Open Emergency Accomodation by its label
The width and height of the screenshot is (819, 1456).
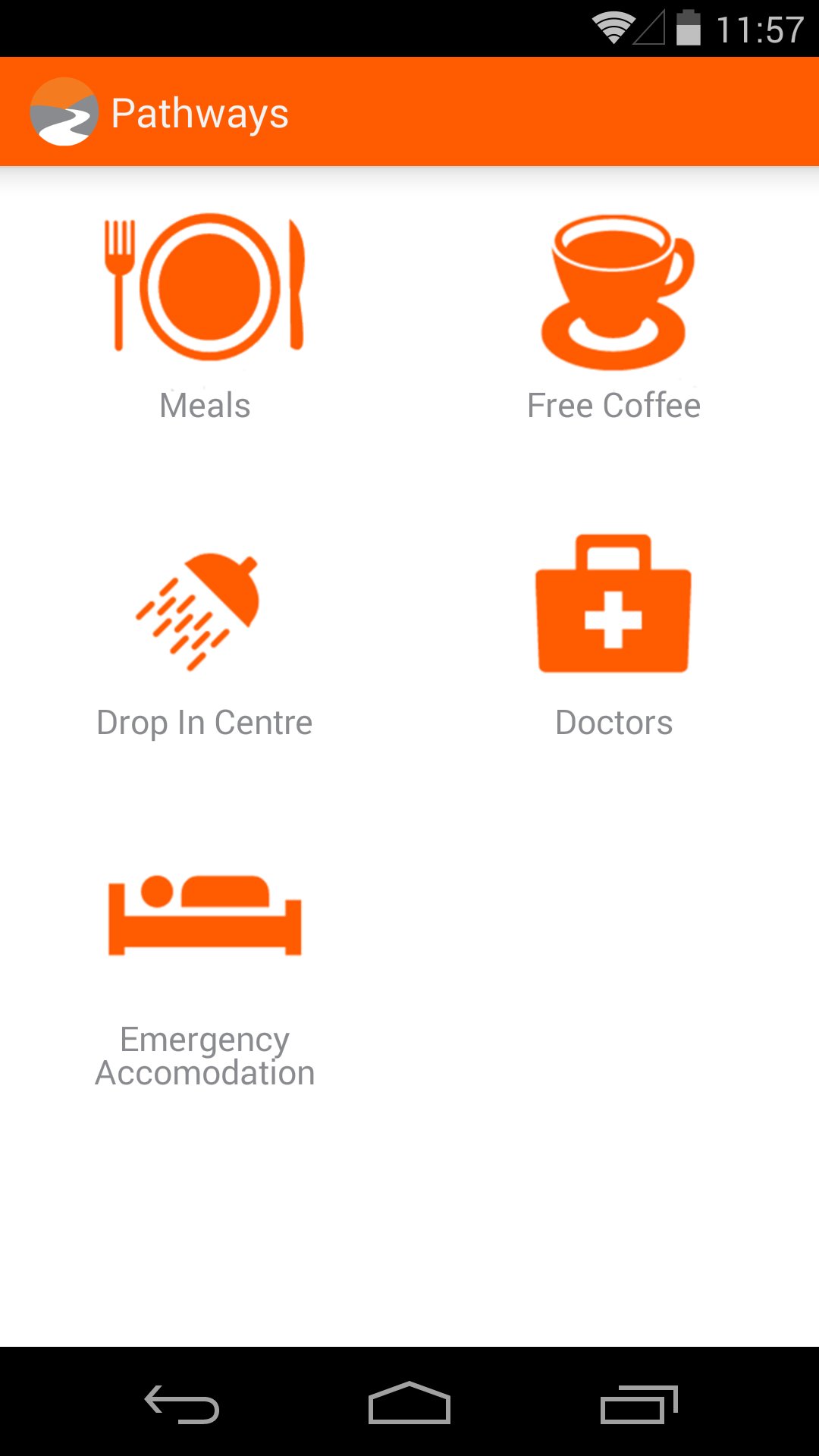tap(205, 1055)
